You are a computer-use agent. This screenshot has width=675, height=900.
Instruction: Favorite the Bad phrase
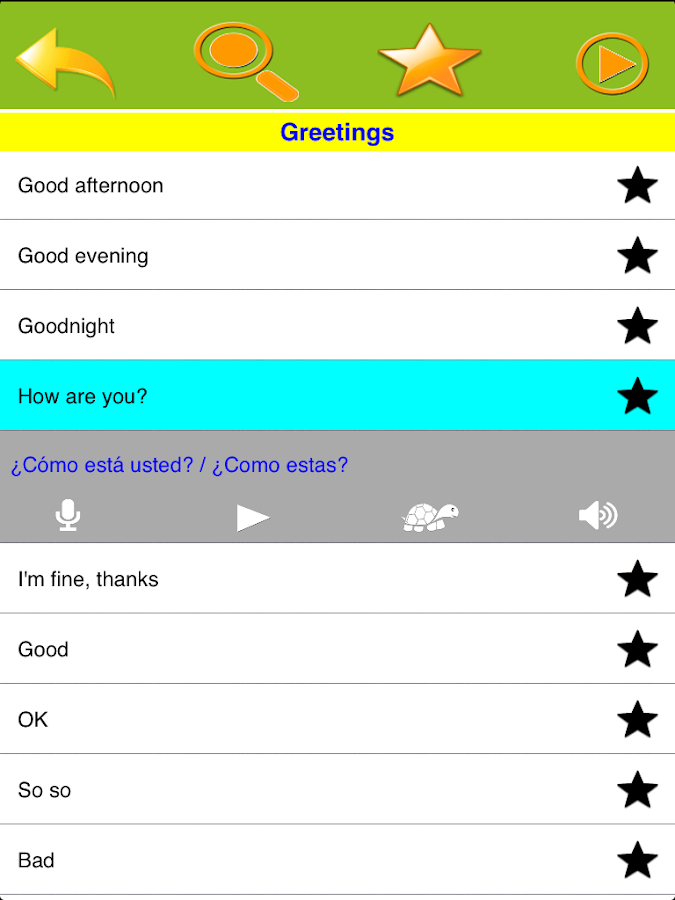click(x=637, y=860)
